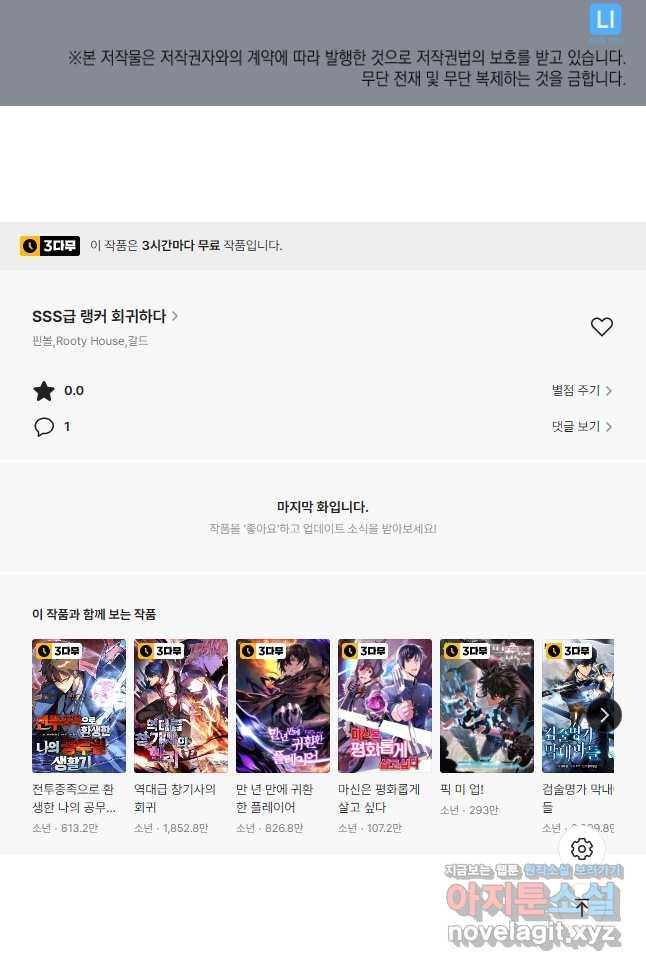This screenshot has width=646, height=971.
Task: Like this series with the heart icon
Action: pyautogui.click(x=601, y=327)
